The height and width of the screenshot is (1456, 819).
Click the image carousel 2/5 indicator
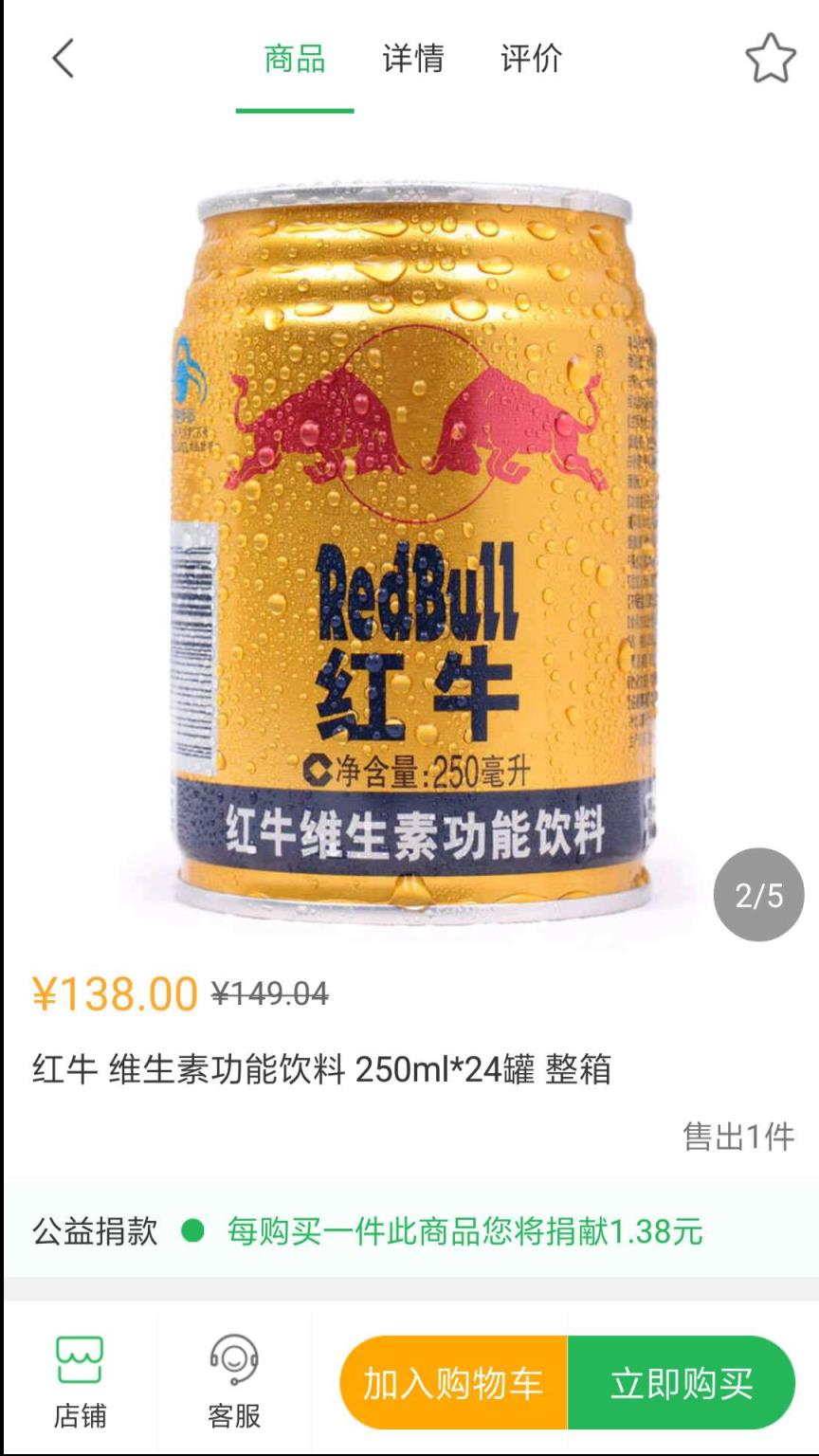click(759, 892)
